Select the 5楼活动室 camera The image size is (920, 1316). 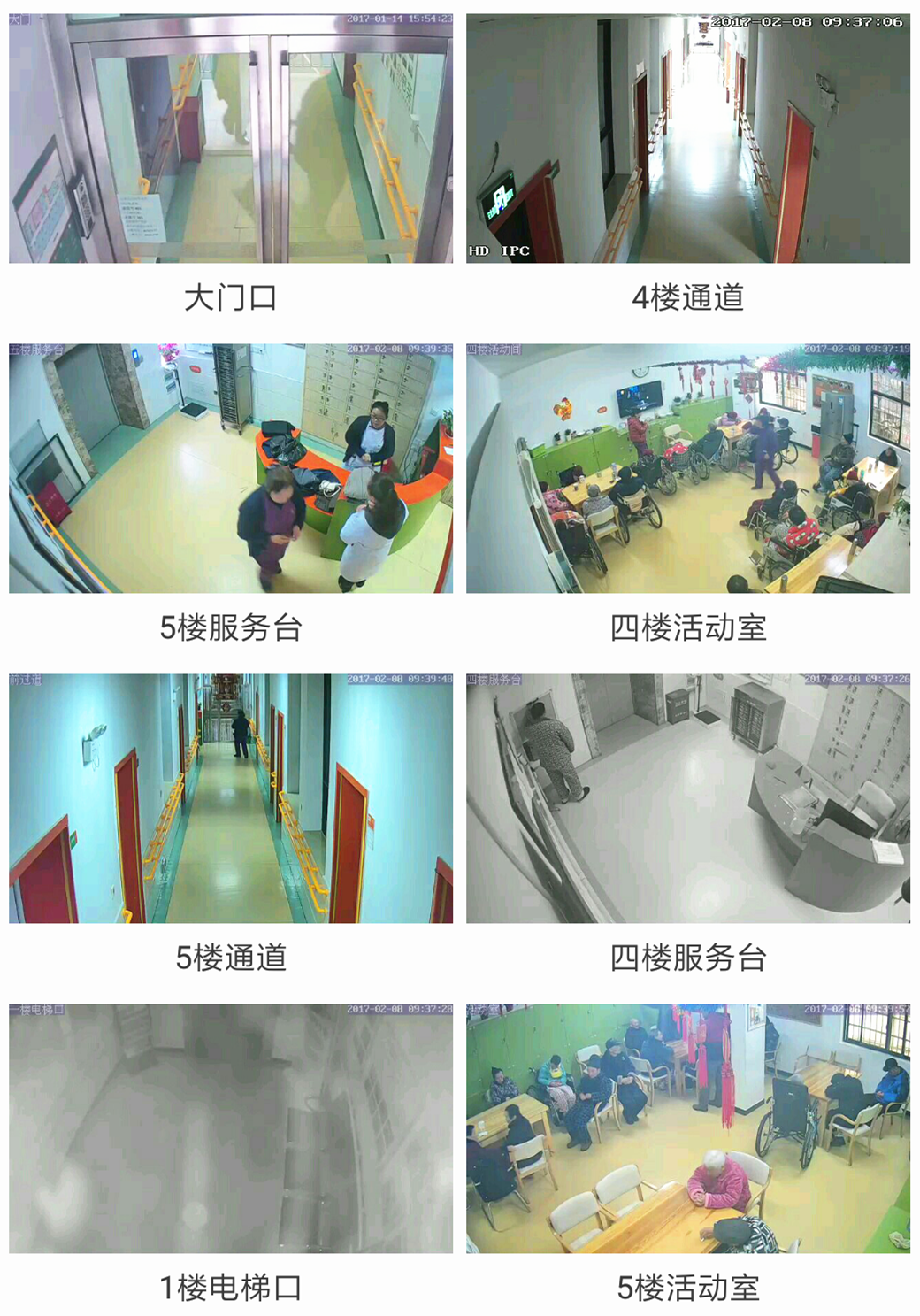click(x=688, y=1128)
